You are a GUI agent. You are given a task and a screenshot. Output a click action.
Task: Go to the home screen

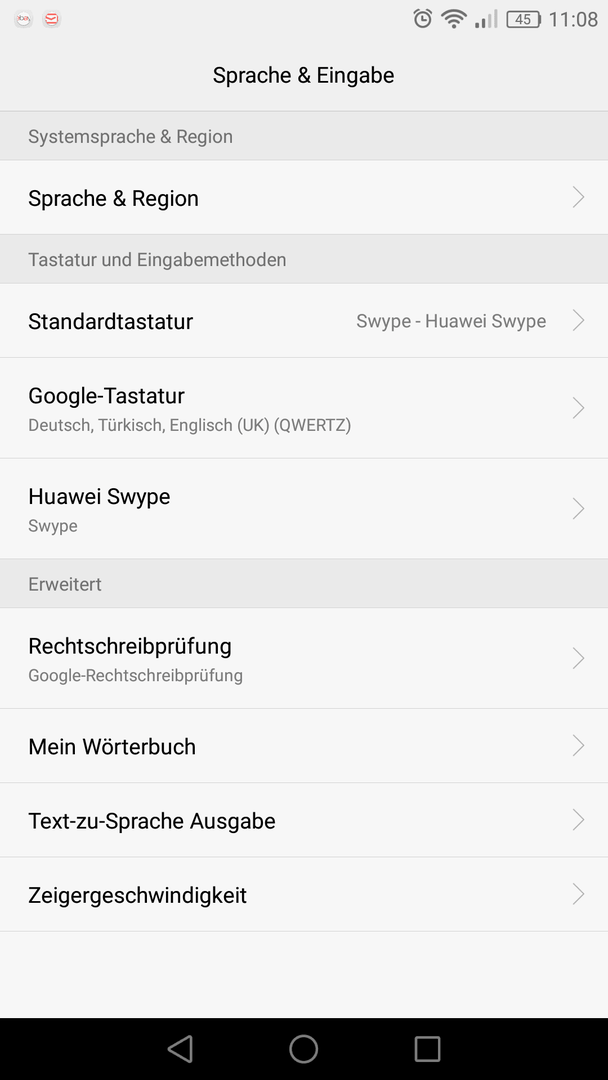[304, 1049]
